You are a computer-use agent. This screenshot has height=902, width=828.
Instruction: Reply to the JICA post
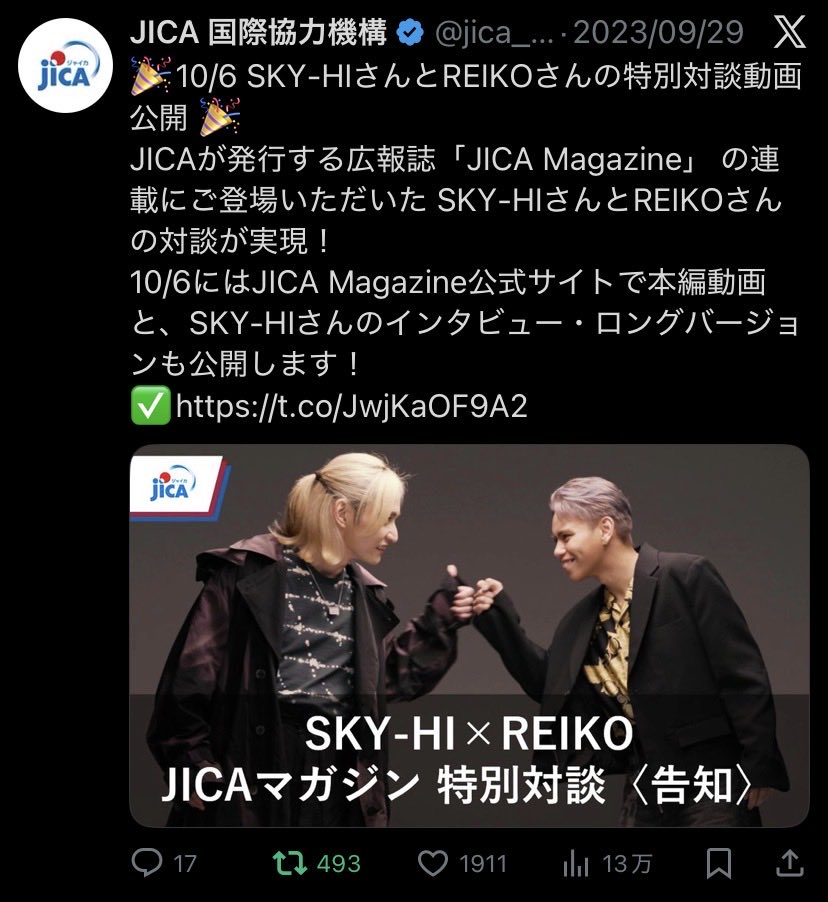tap(150, 863)
